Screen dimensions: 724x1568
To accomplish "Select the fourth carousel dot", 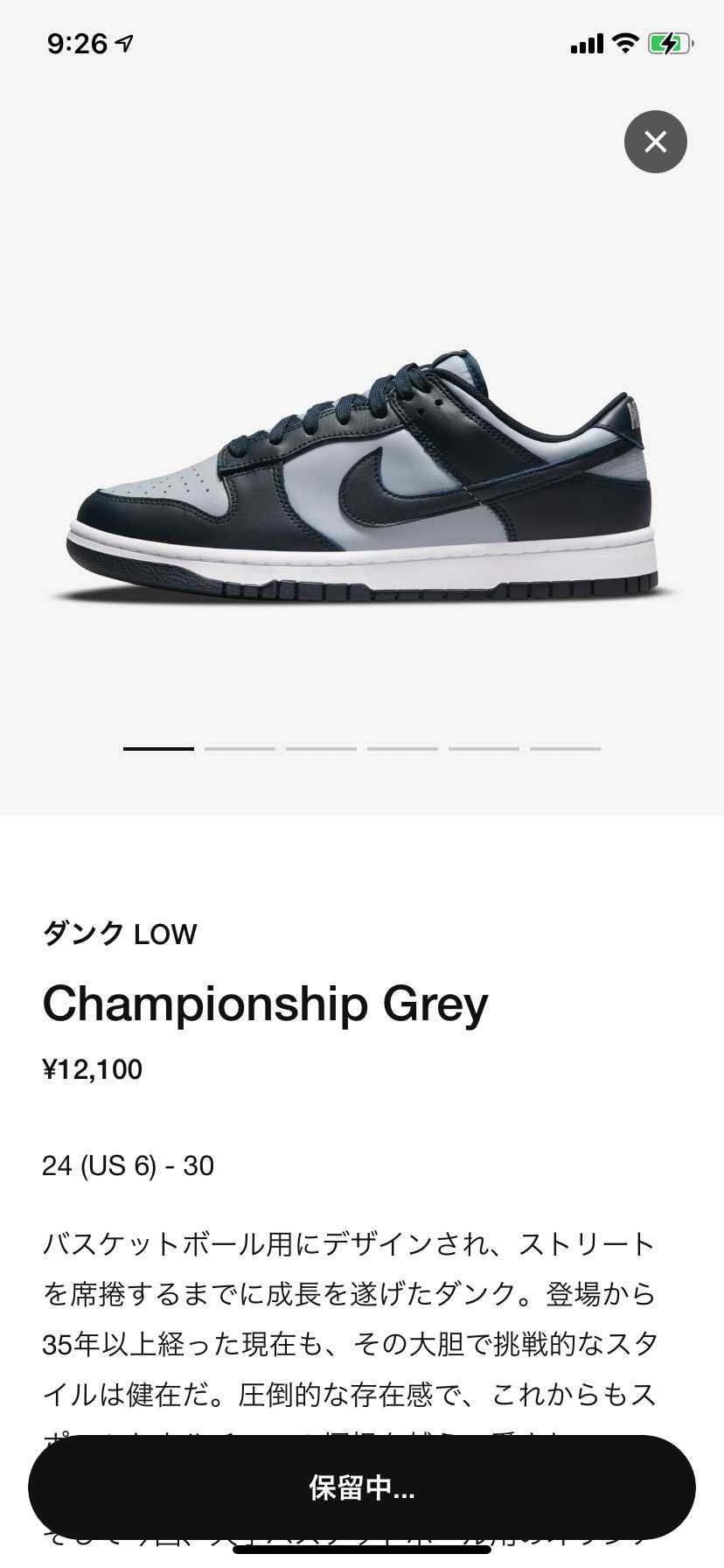I will (403, 749).
